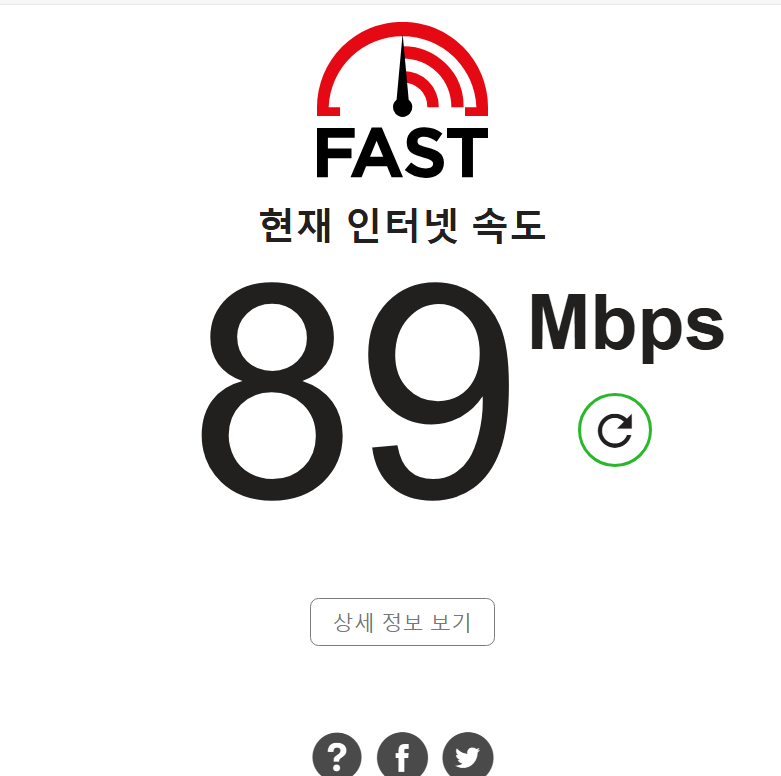Tap the 상세 정보 보기 button
Image resolution: width=781 pixels, height=776 pixels.
click(x=402, y=622)
